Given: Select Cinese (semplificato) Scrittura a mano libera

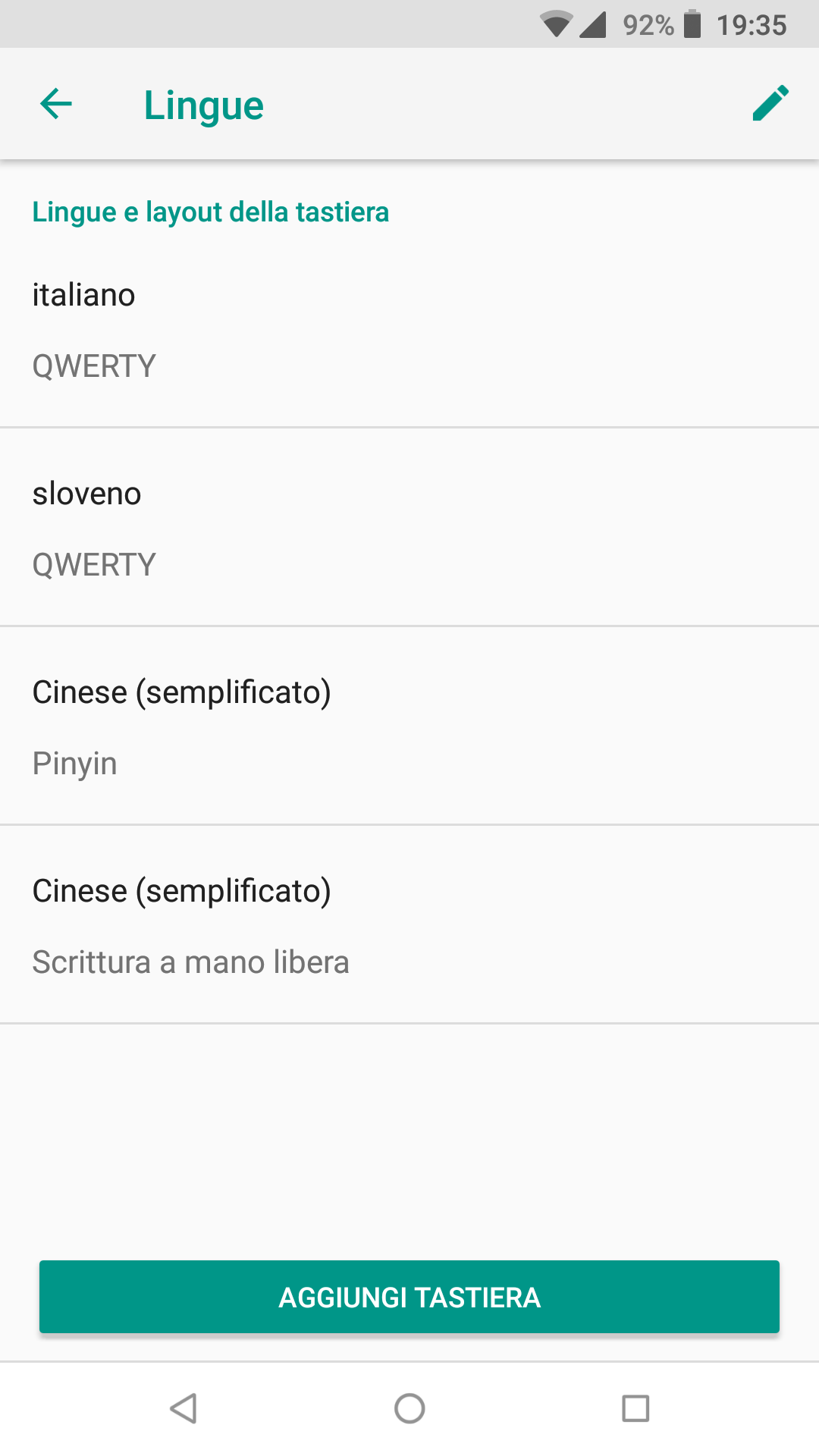Looking at the screenshot, I should tap(409, 925).
